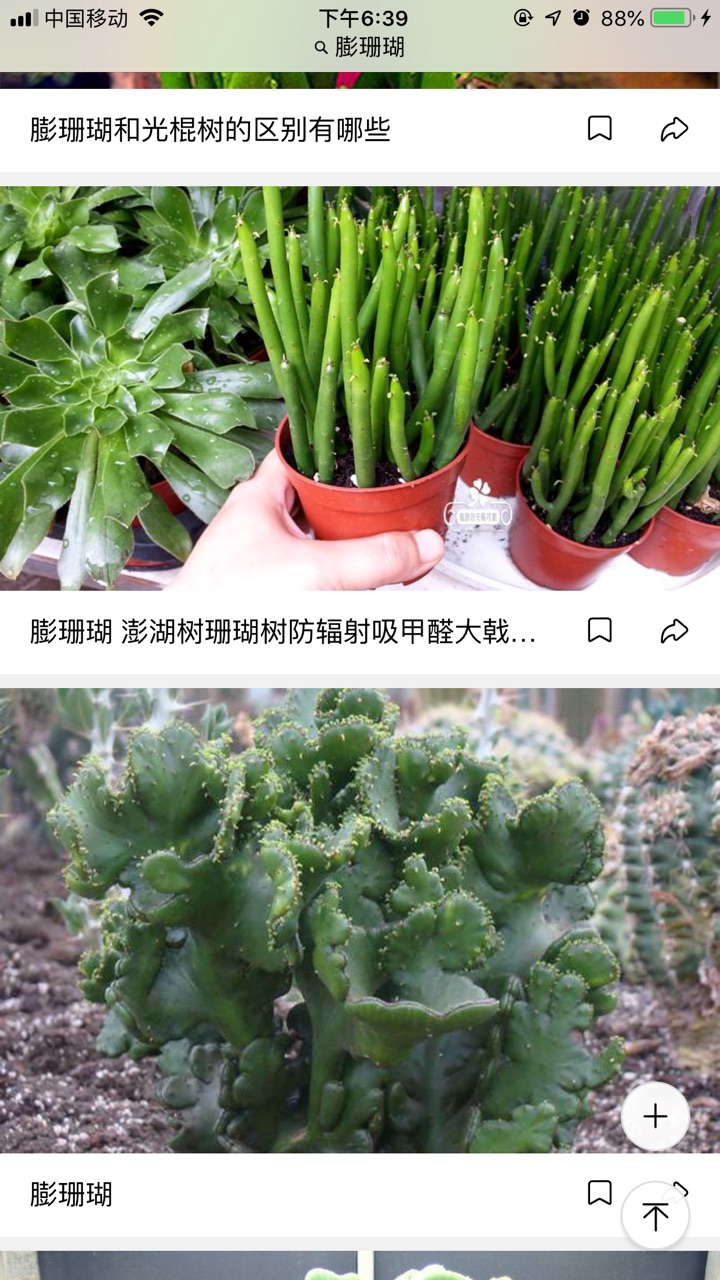Jump back to top with arrow button
The height and width of the screenshot is (1280, 720).
(655, 1216)
